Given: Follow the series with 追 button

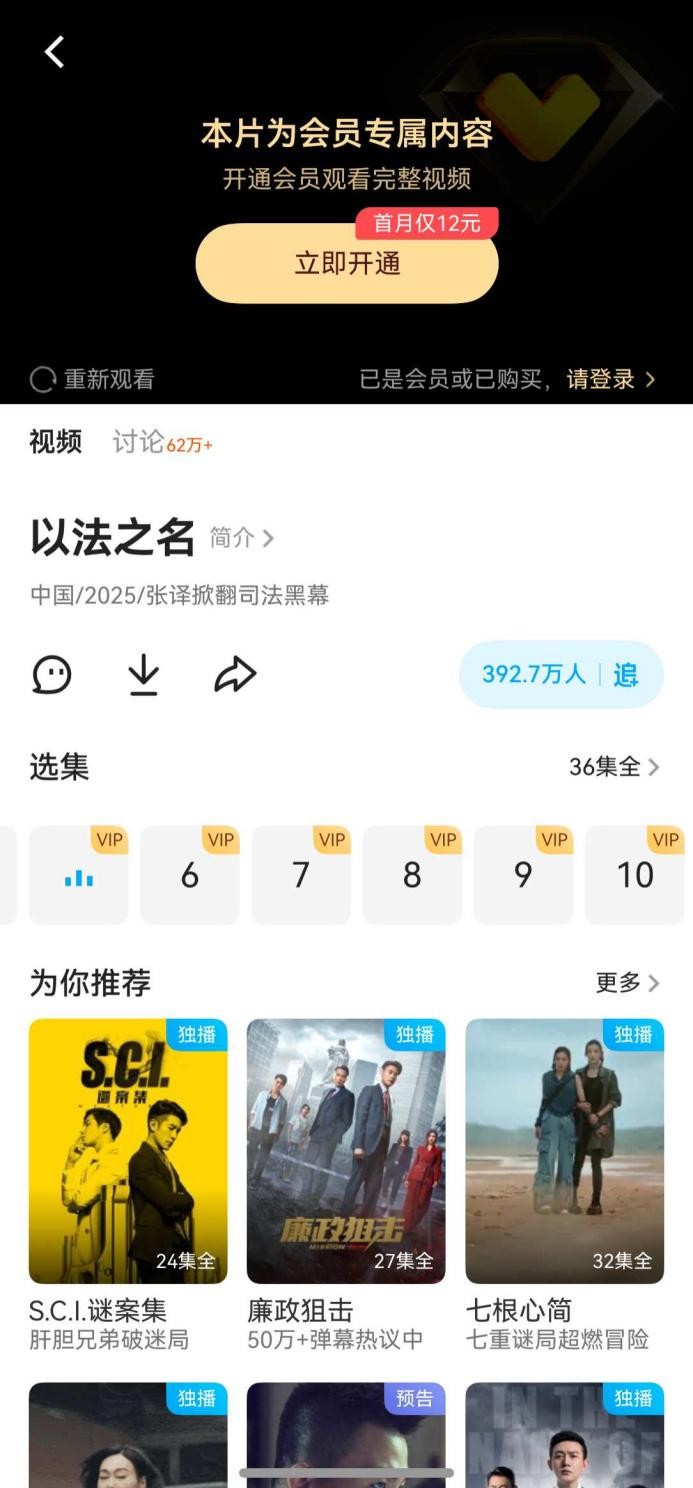Looking at the screenshot, I should click(x=626, y=675).
